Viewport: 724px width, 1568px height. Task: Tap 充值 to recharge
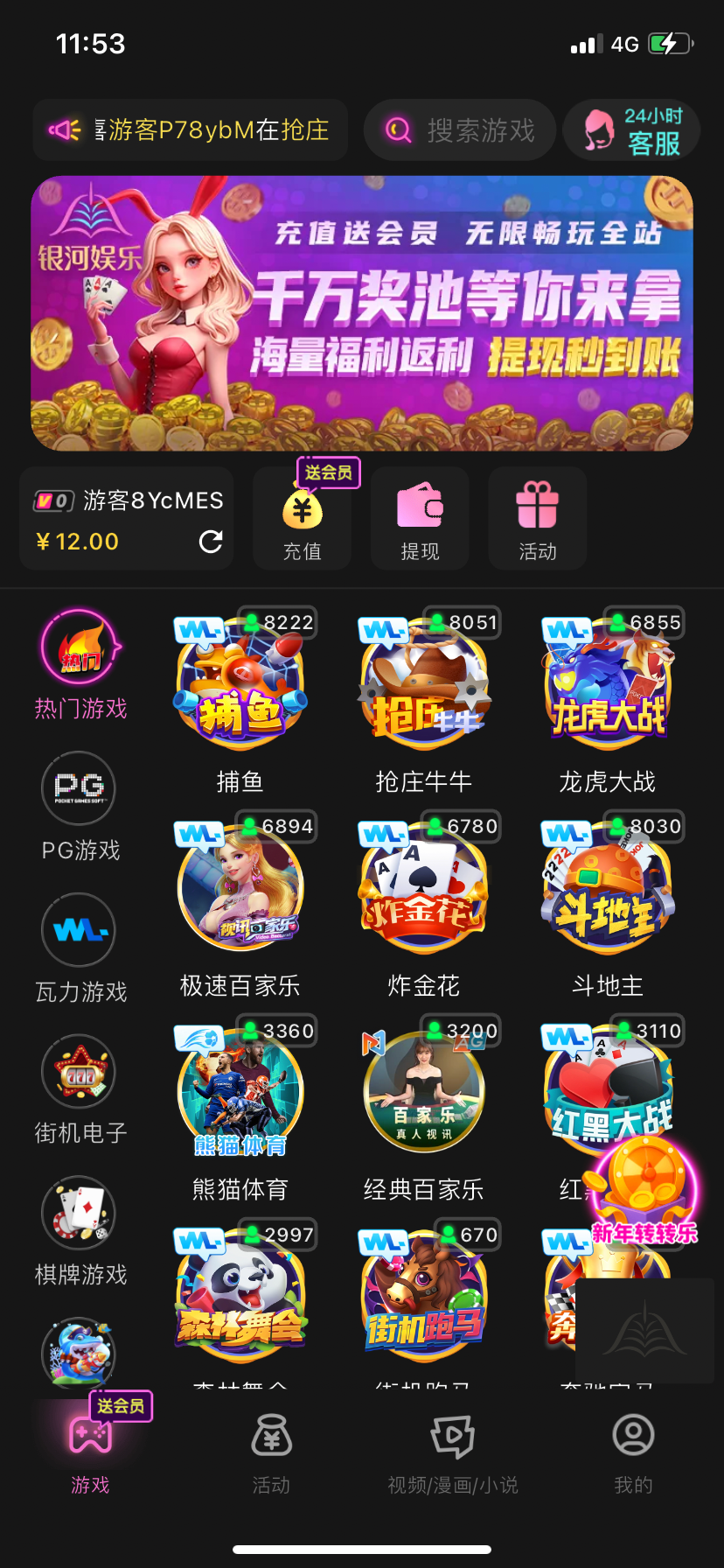point(303,520)
